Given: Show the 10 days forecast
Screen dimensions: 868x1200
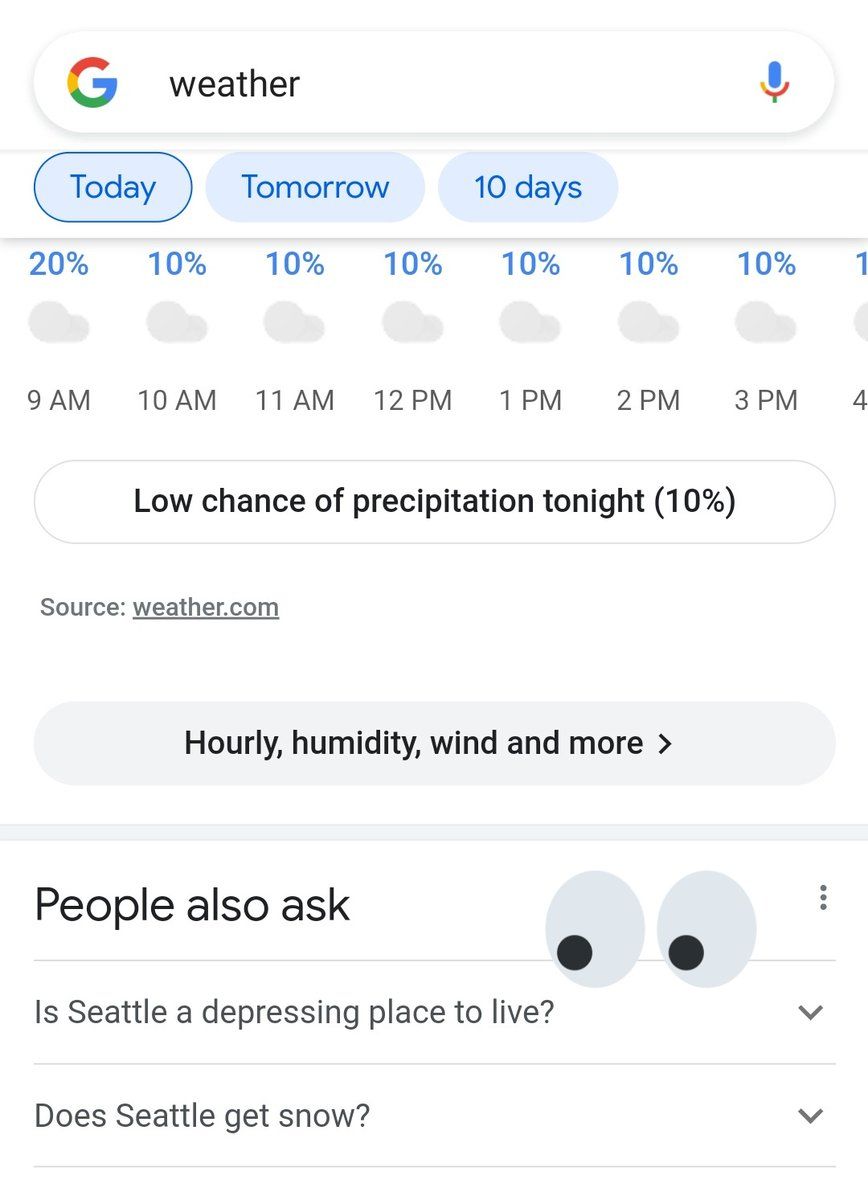Looking at the screenshot, I should [x=528, y=187].
